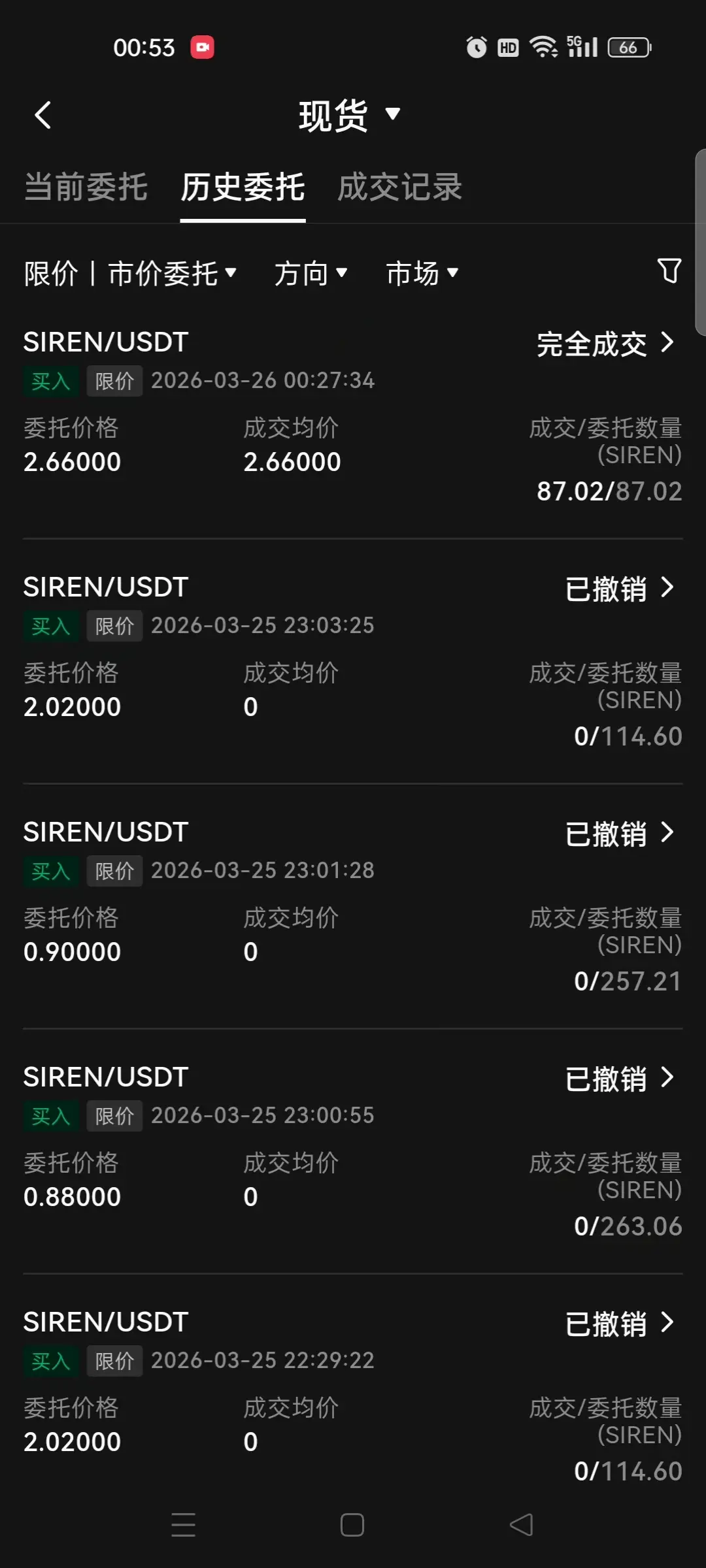Expand the 现货 account type dropdown
The image size is (706, 1568).
(349, 116)
